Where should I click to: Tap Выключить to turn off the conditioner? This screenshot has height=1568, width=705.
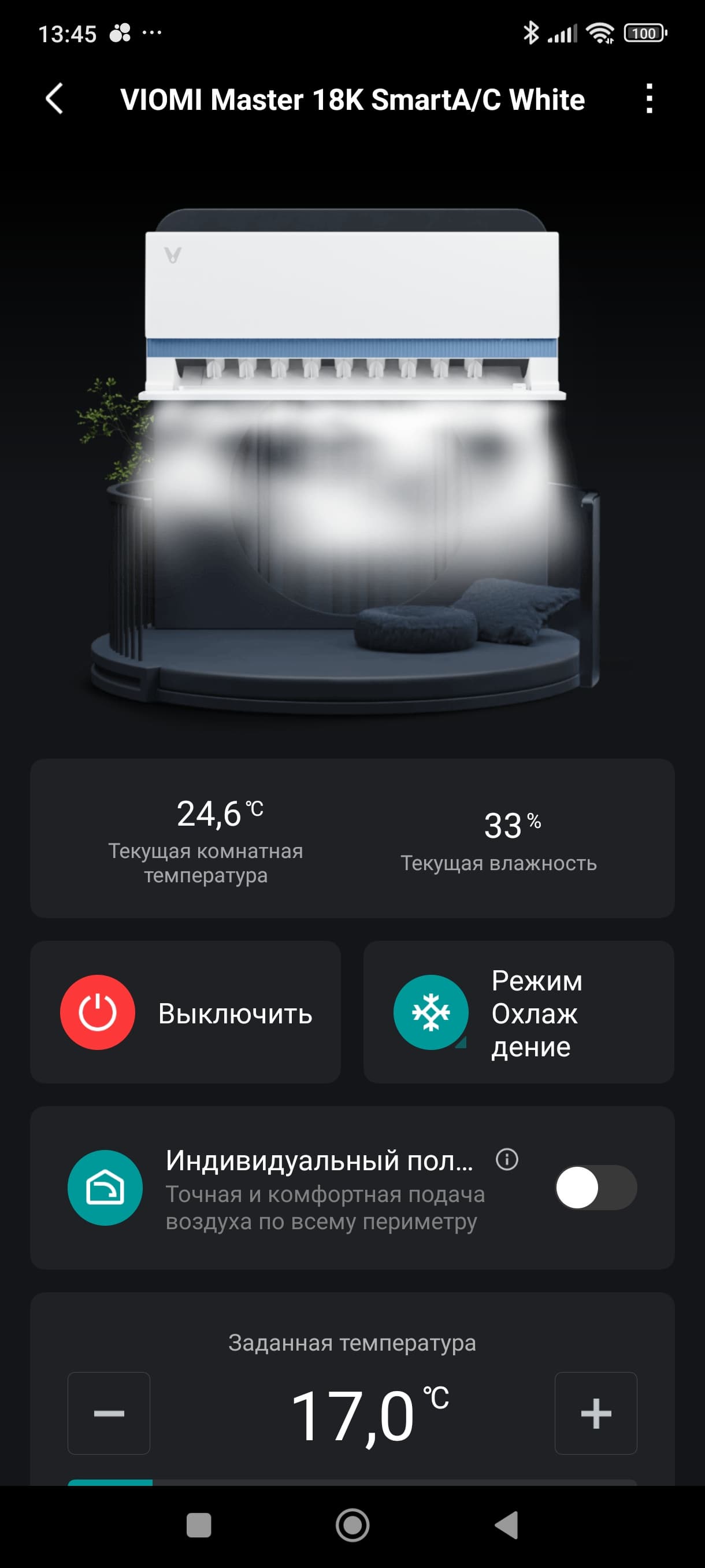point(185,1013)
